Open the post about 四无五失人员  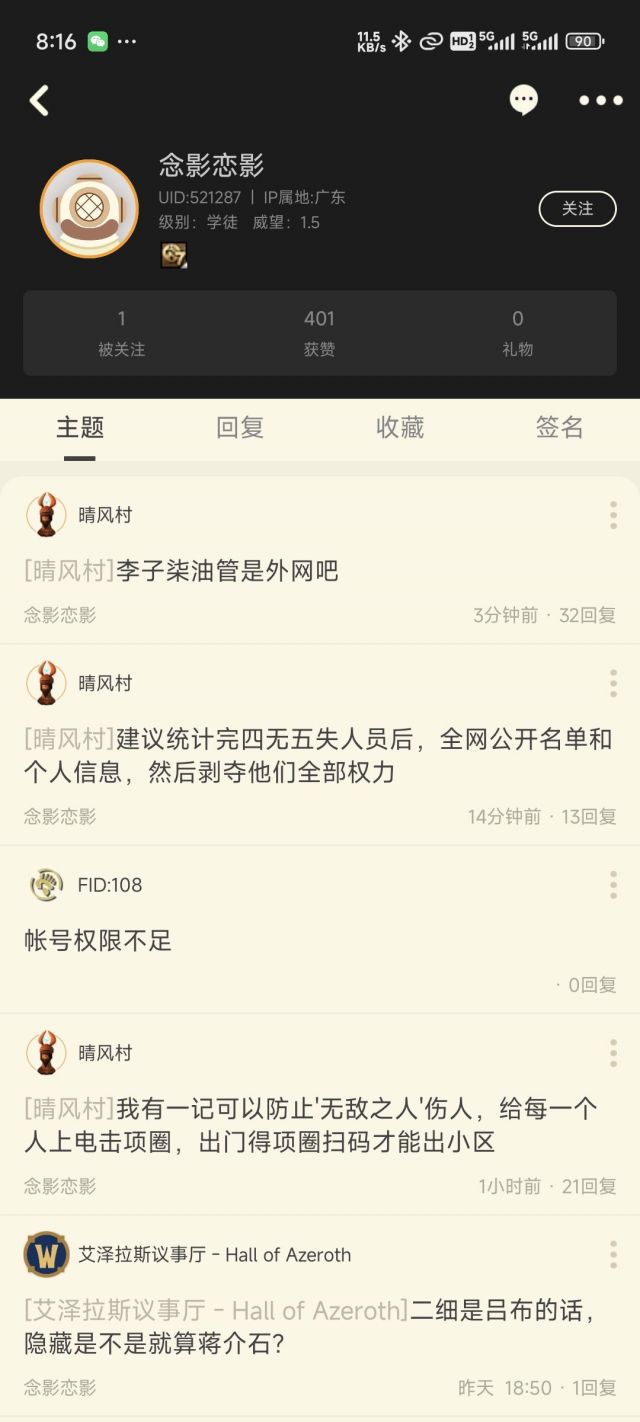coord(318,755)
